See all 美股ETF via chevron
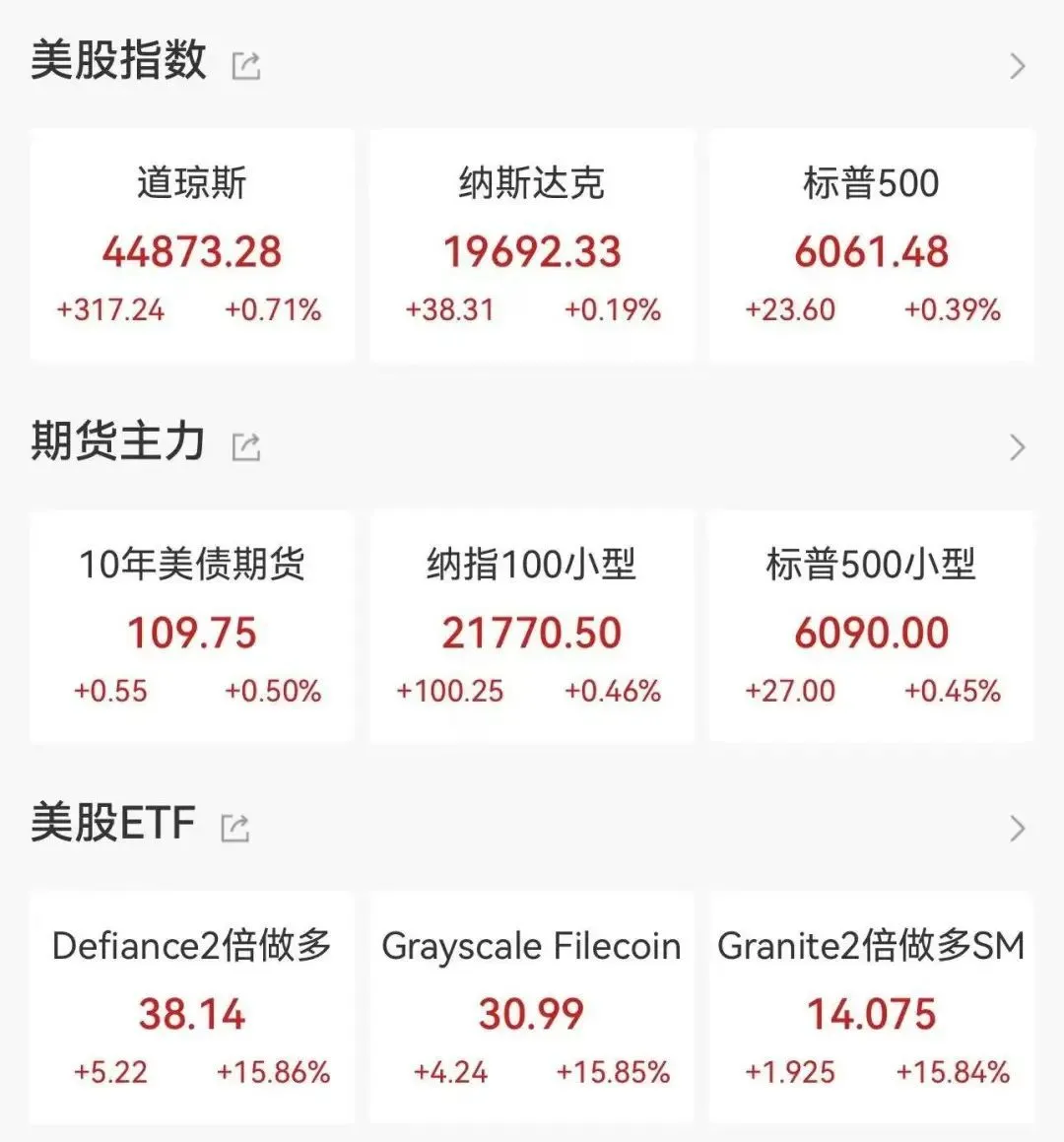The image size is (1064, 1142). coord(1018,828)
